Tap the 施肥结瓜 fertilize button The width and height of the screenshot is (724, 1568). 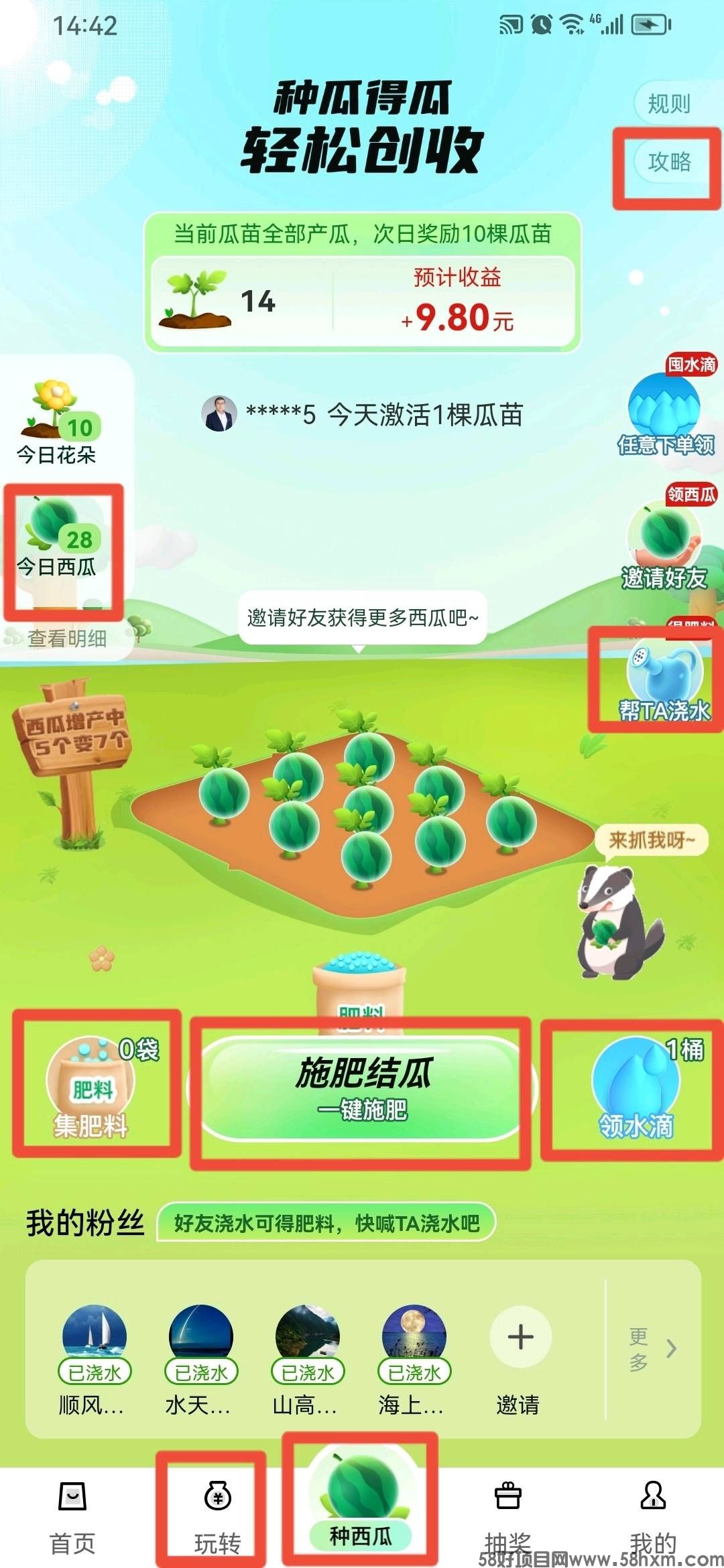[362, 1088]
